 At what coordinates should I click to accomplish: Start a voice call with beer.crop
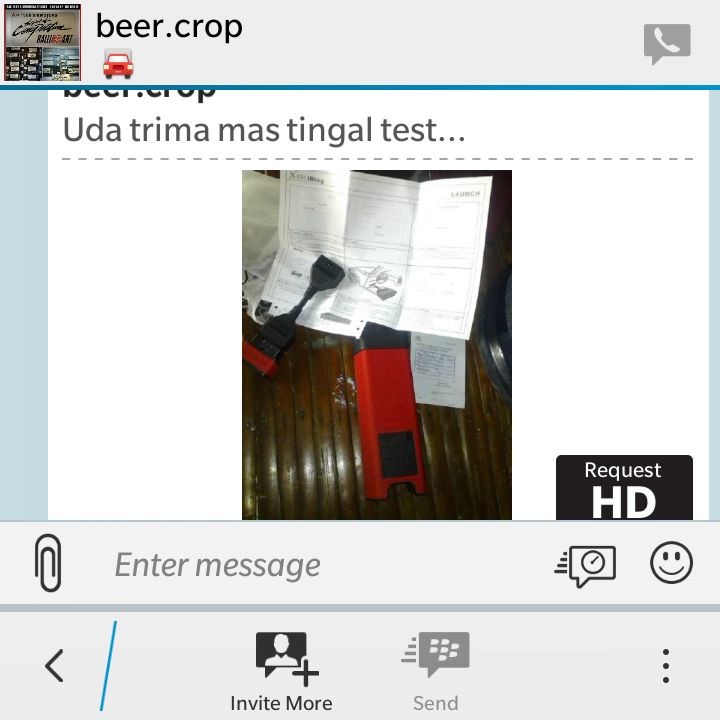point(667,43)
